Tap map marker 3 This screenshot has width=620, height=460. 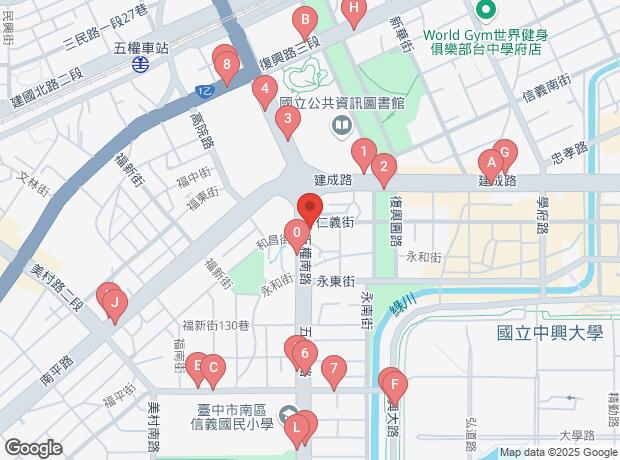click(288, 123)
